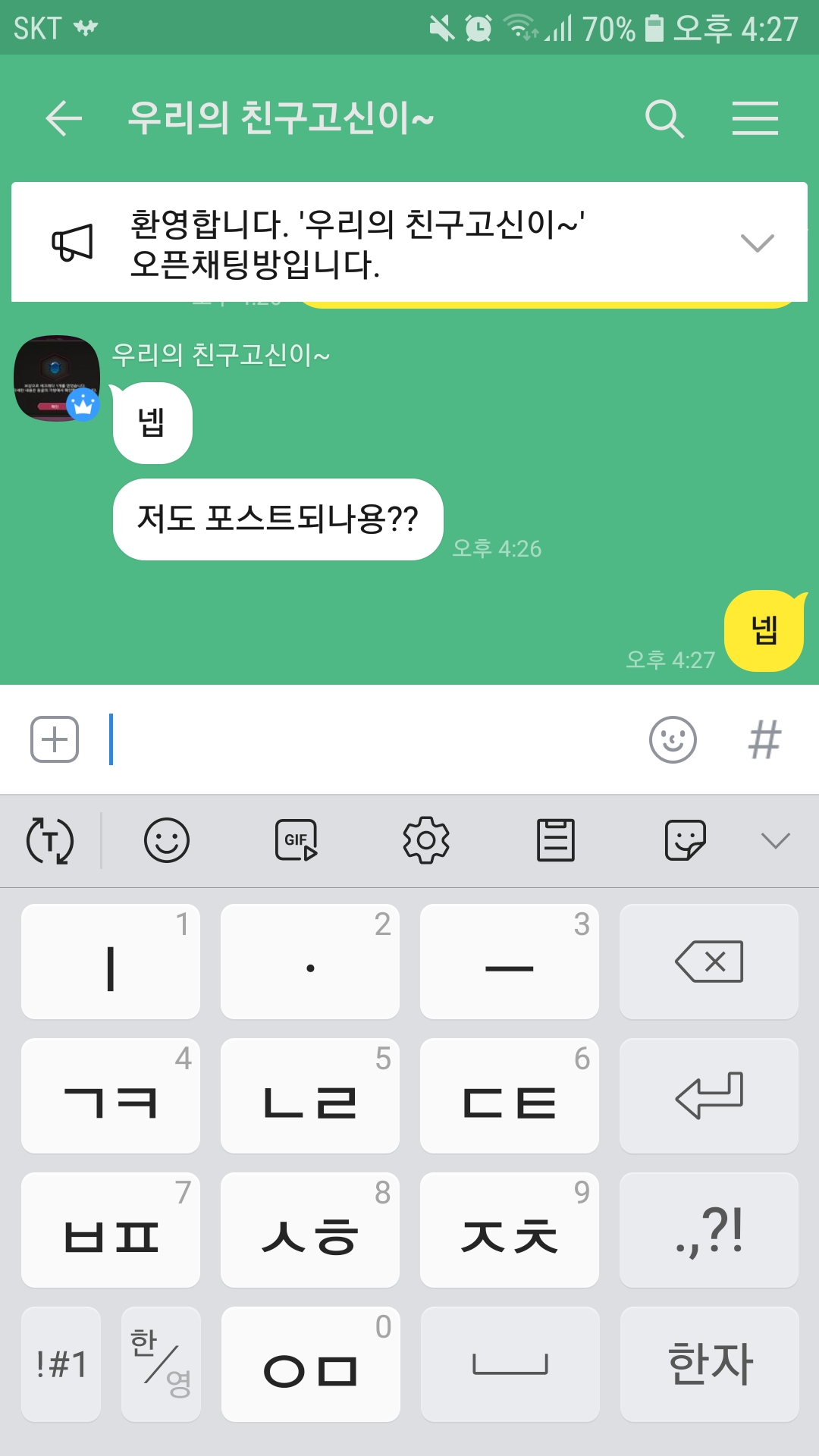819x1456 pixels.
Task: Search within this chat
Action: tap(664, 118)
